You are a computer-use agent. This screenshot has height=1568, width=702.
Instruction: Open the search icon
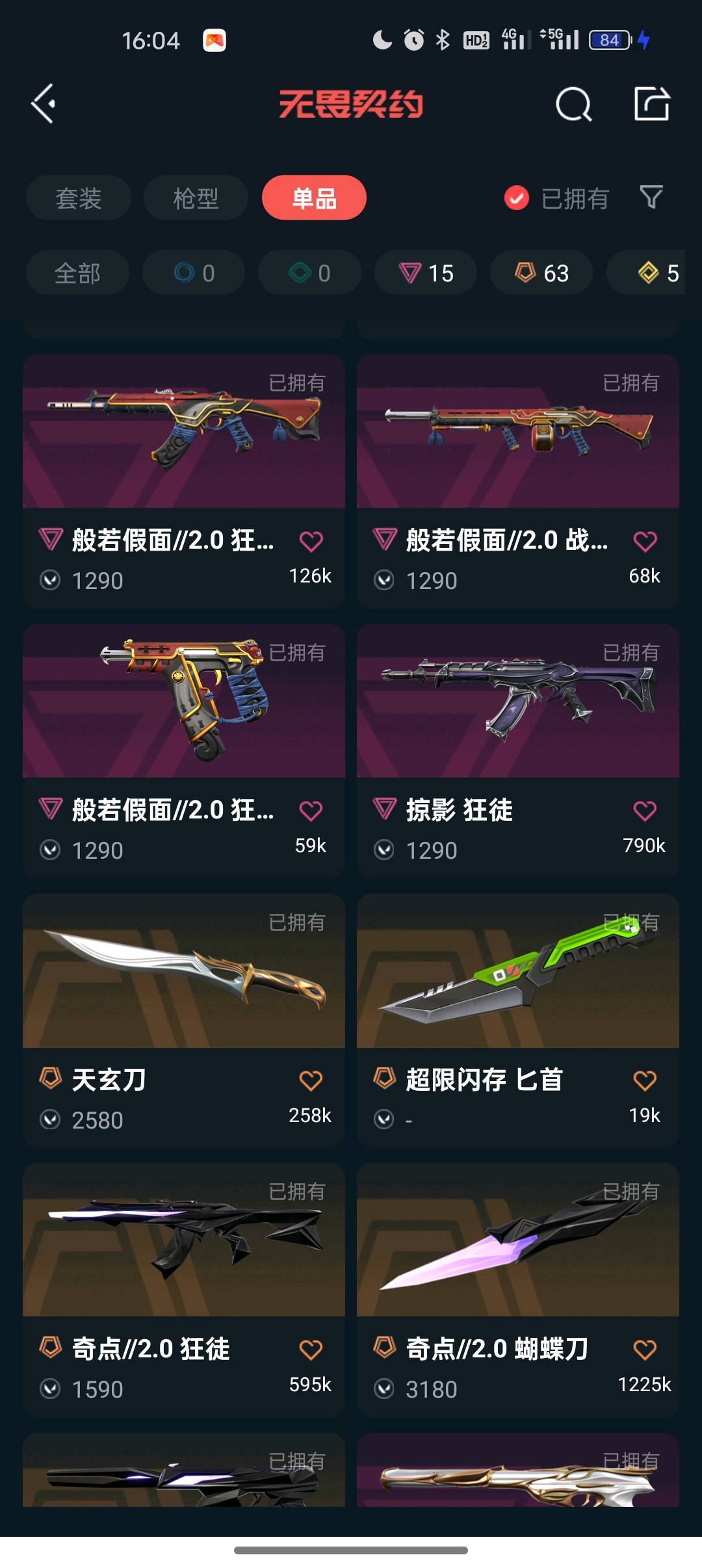(573, 104)
